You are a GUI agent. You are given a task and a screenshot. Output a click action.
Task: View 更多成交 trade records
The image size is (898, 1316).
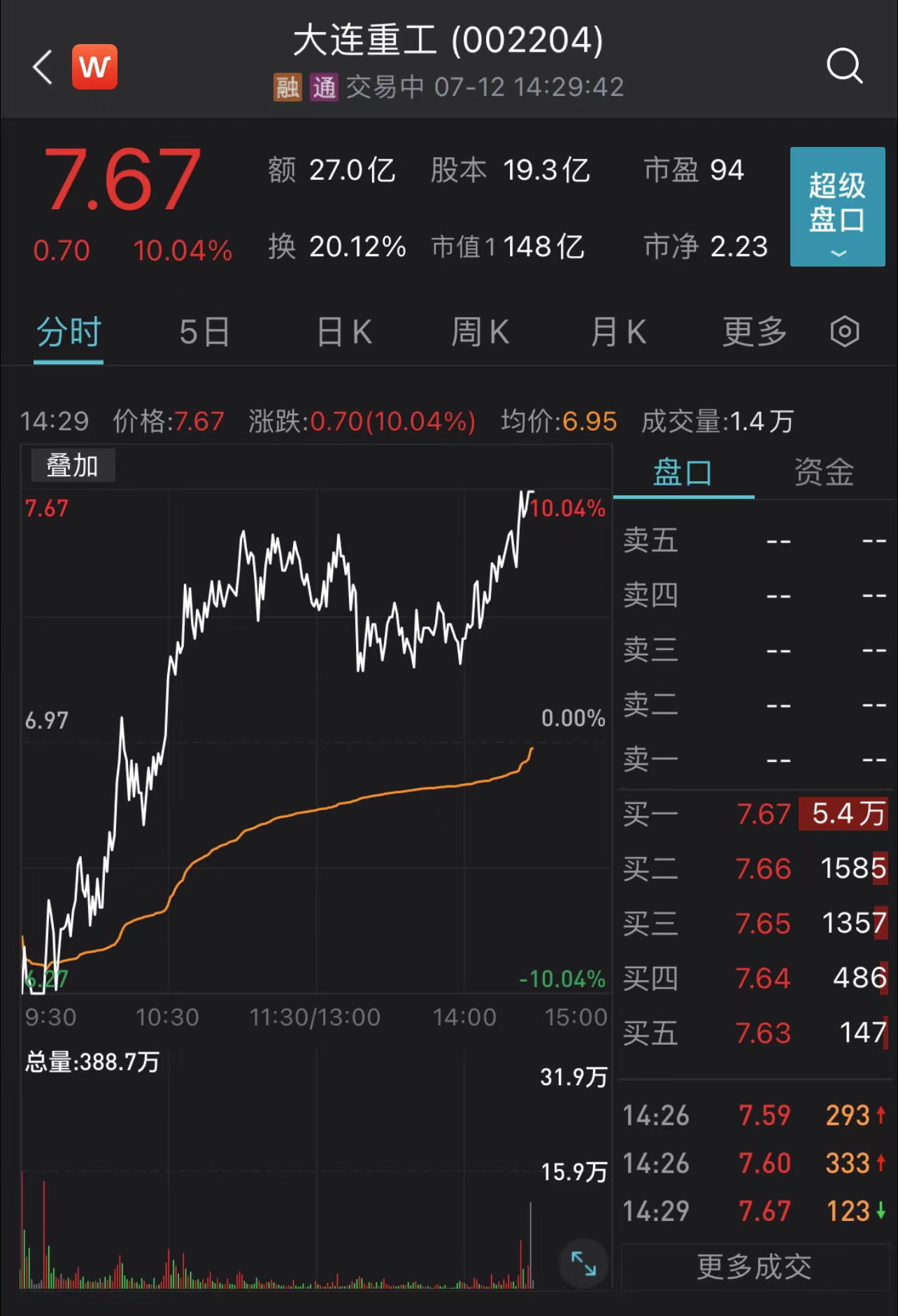tap(754, 1266)
